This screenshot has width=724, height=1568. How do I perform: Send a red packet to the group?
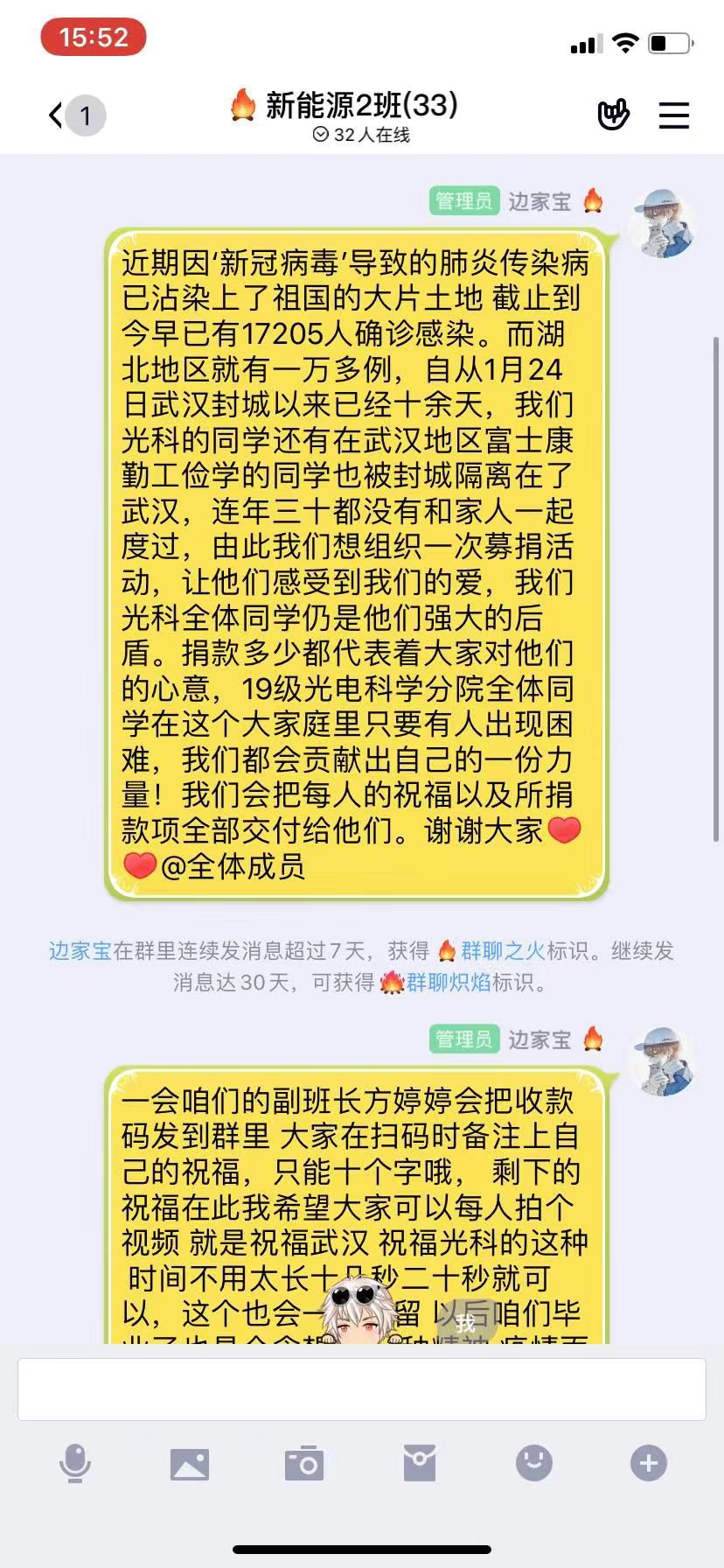coord(419,1463)
